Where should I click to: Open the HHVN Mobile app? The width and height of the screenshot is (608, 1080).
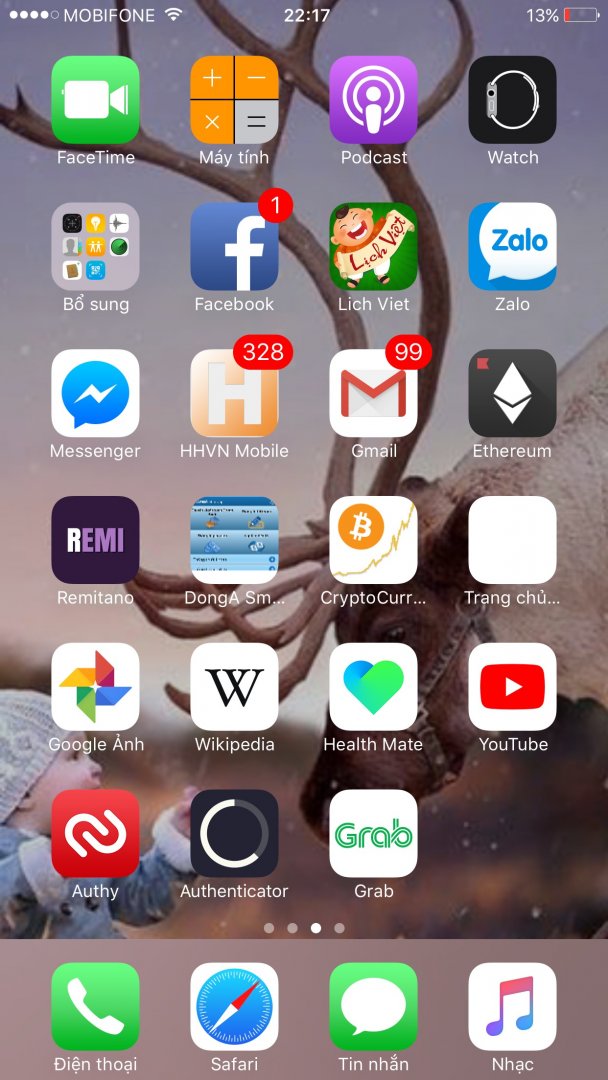(x=234, y=393)
